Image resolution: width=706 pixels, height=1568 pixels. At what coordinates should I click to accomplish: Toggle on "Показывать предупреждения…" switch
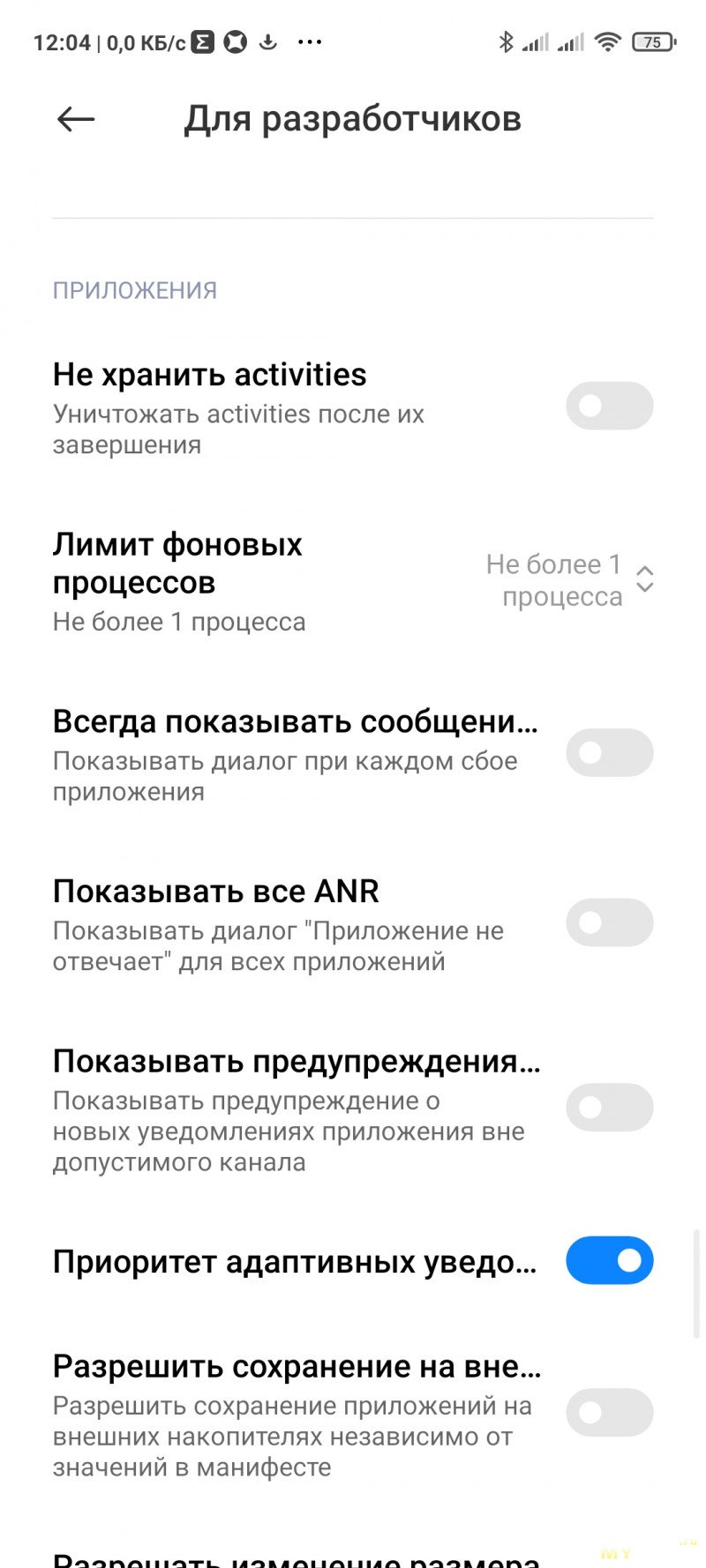pos(609,1108)
